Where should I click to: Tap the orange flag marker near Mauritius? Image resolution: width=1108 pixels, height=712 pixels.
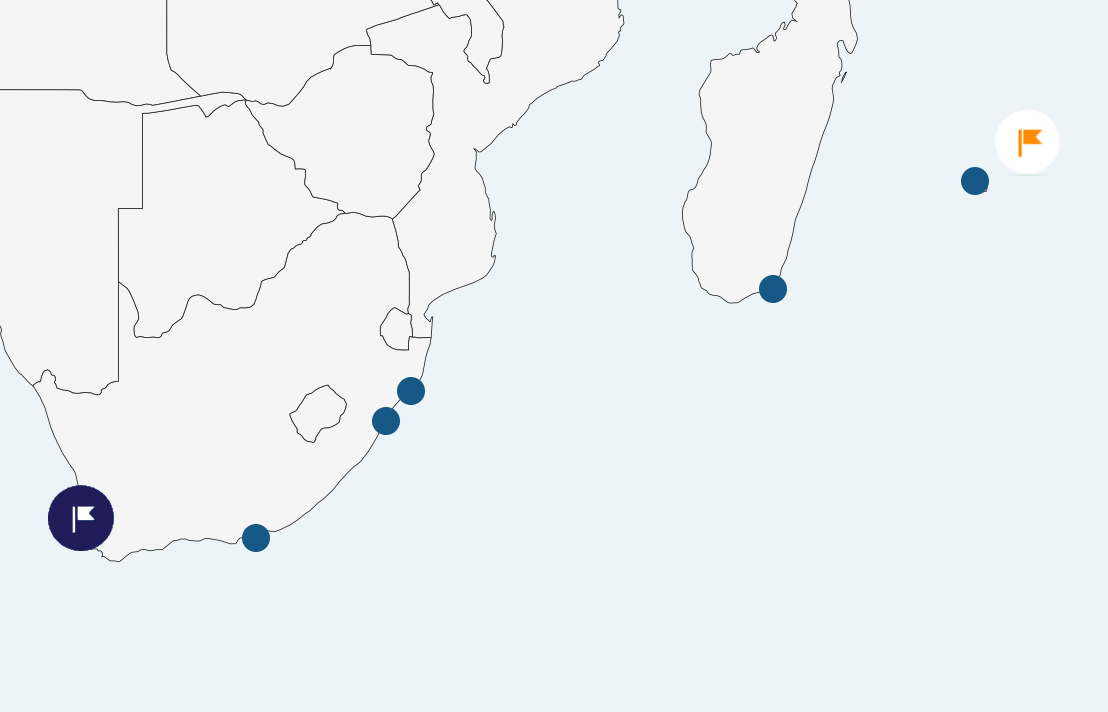1027,142
